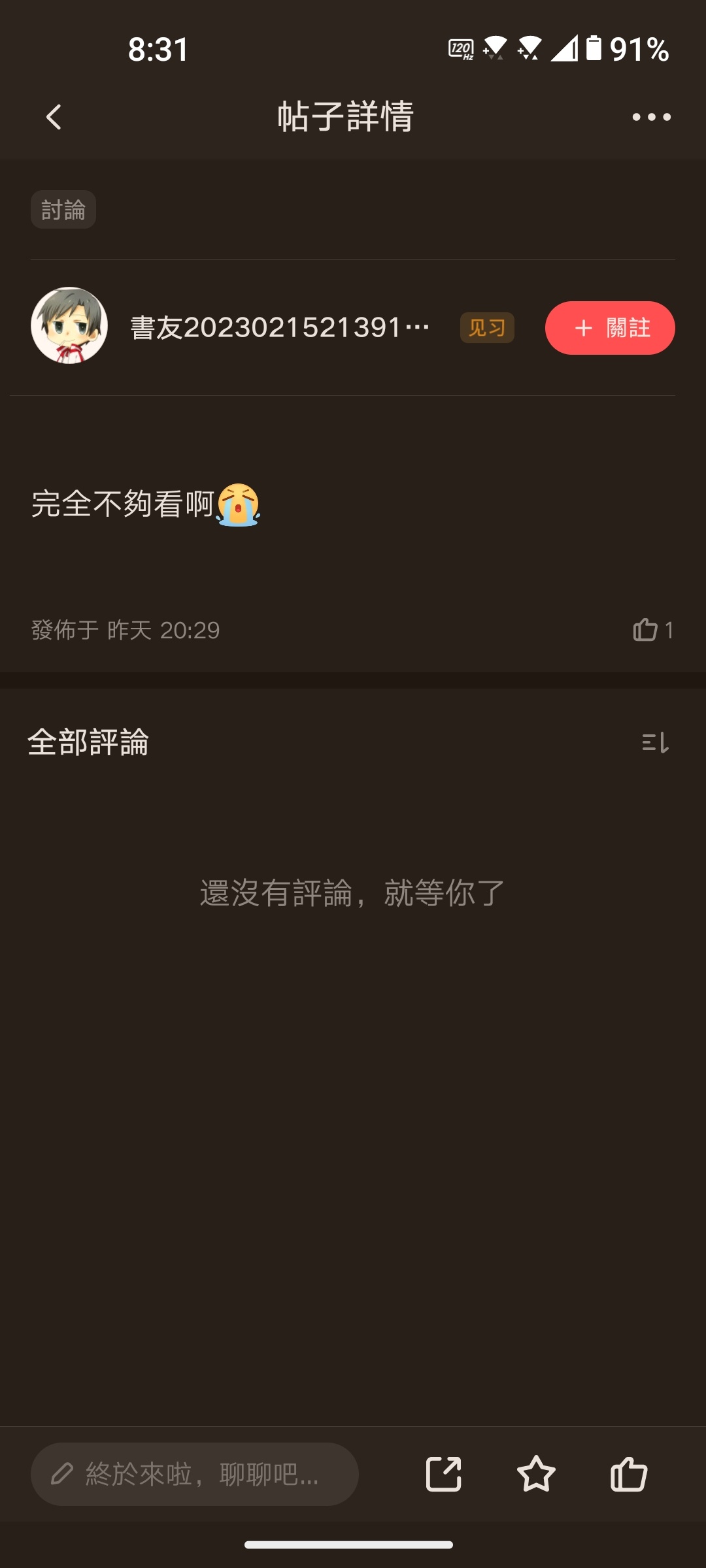Screen dimensions: 706x1568
Task: Share this post
Action: click(444, 1475)
